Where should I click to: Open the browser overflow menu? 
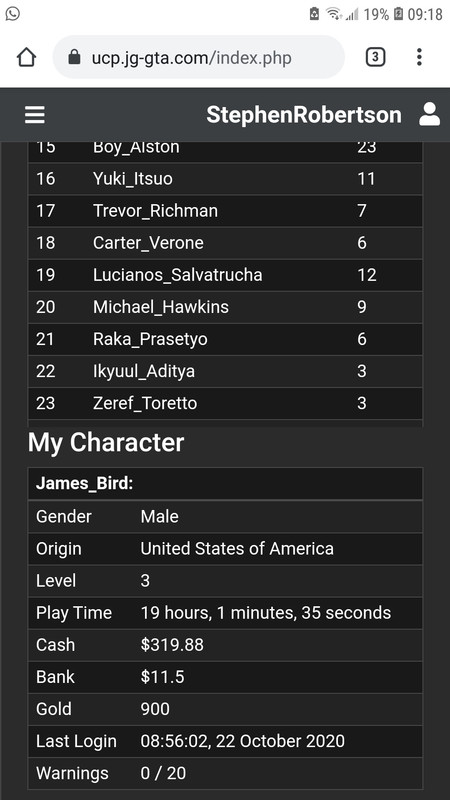click(419, 57)
